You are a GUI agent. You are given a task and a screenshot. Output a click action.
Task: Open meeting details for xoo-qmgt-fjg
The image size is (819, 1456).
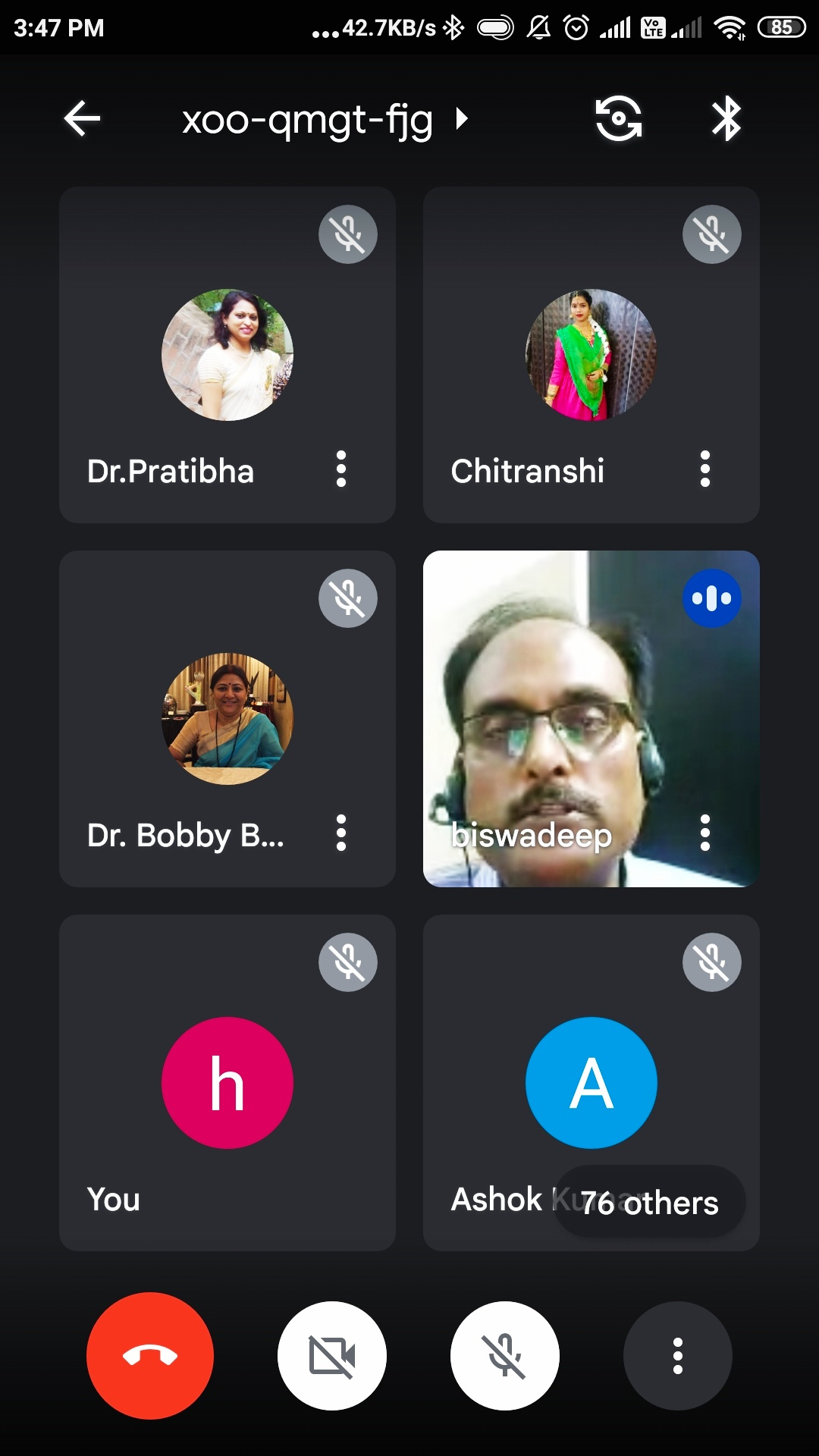pyautogui.click(x=325, y=119)
